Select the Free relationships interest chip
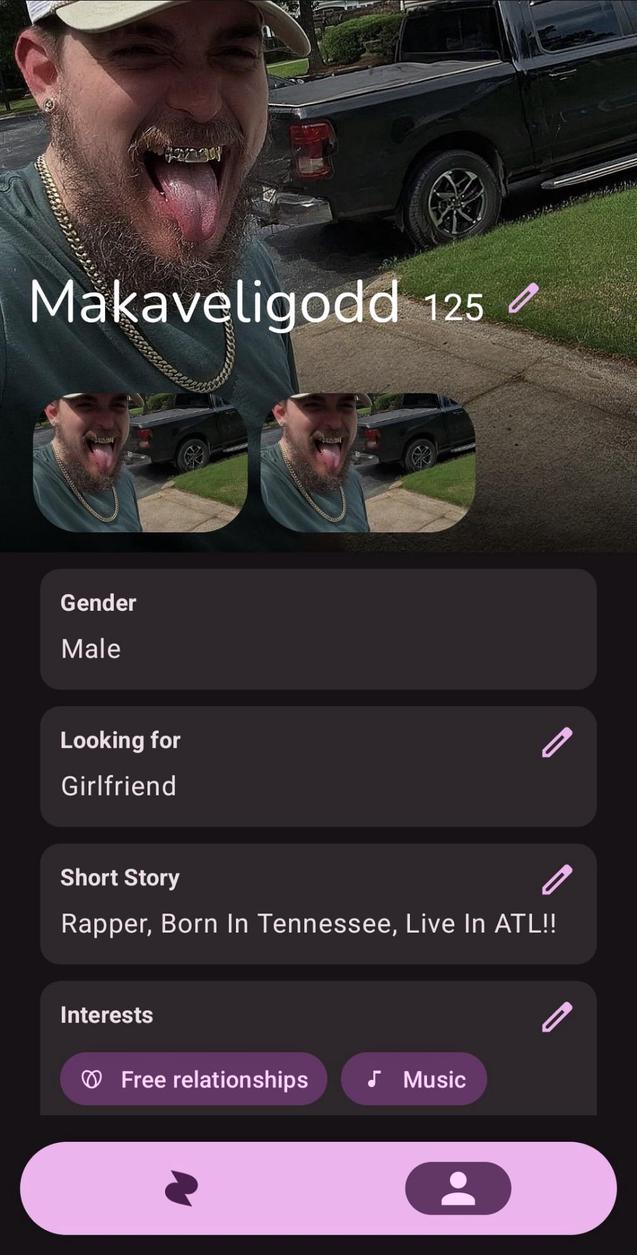 [x=194, y=1079]
